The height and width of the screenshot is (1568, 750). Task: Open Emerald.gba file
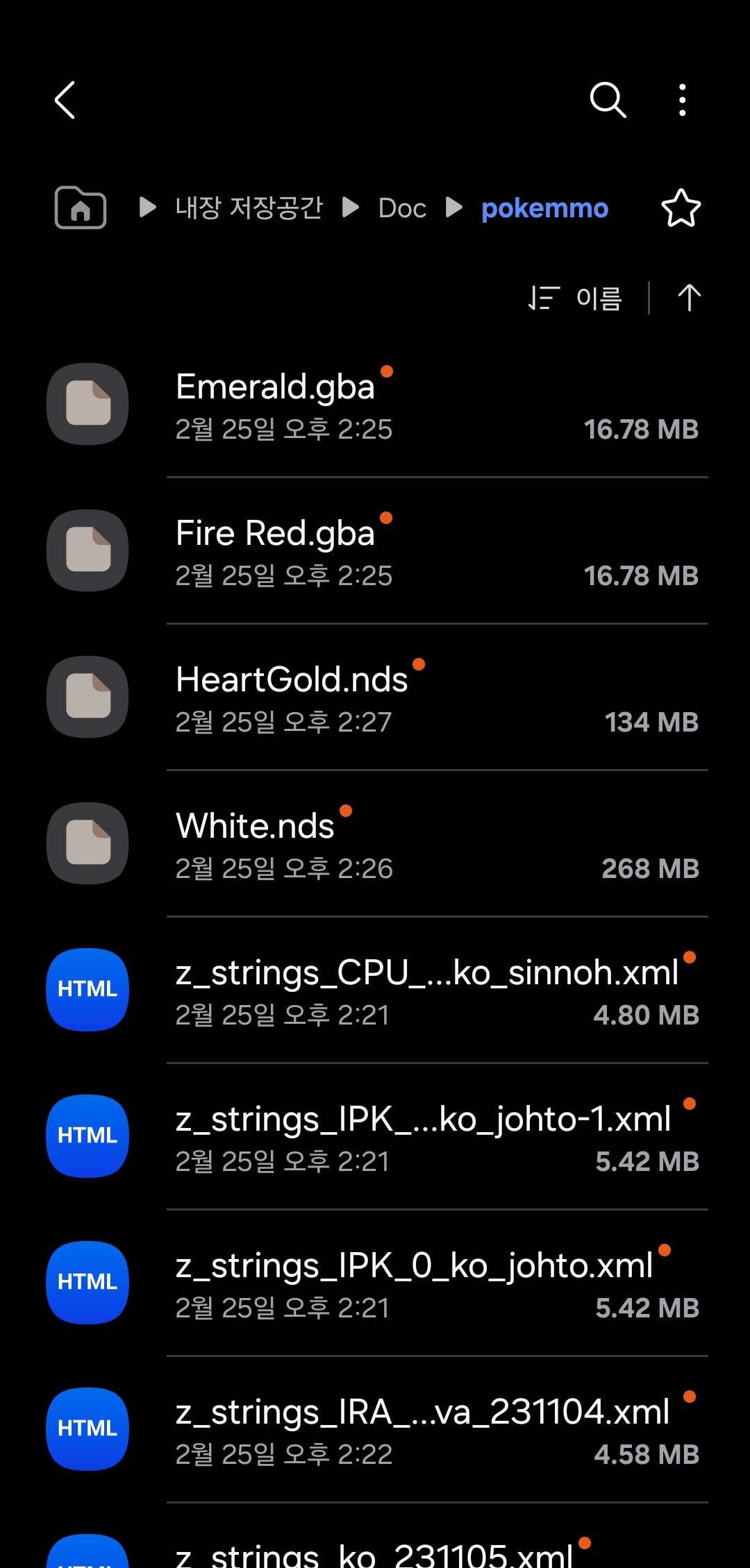tap(375, 405)
